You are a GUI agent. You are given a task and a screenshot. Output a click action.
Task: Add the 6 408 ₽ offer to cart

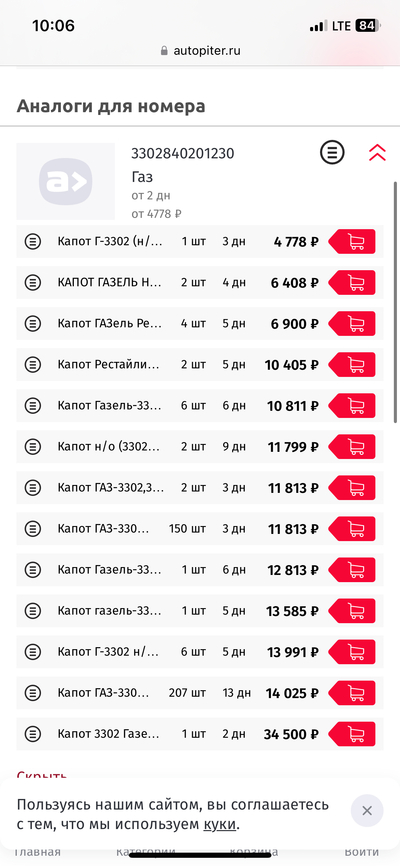[x=352, y=282]
